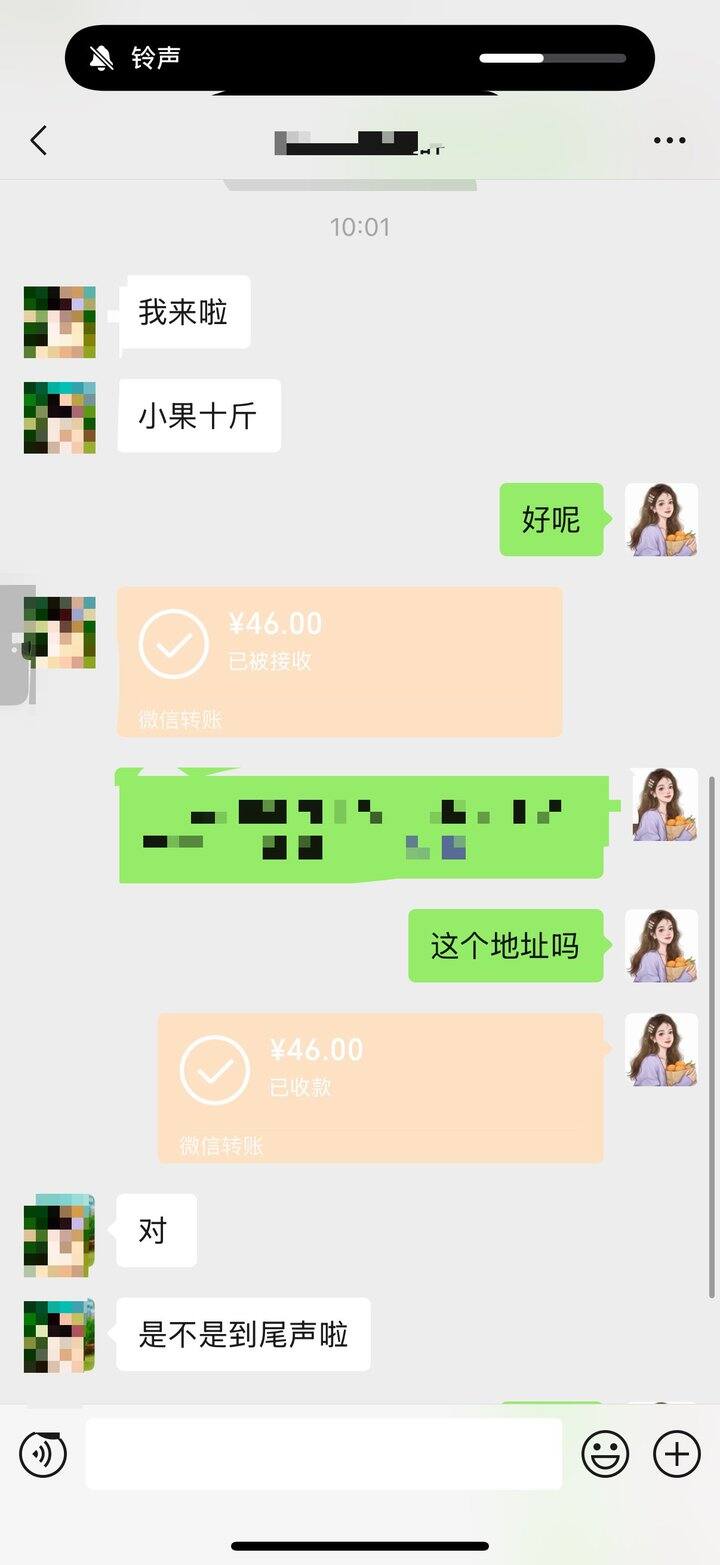This screenshot has height=1565, width=720.
Task: Select the '这个地址吗' message bubble
Action: 505,945
